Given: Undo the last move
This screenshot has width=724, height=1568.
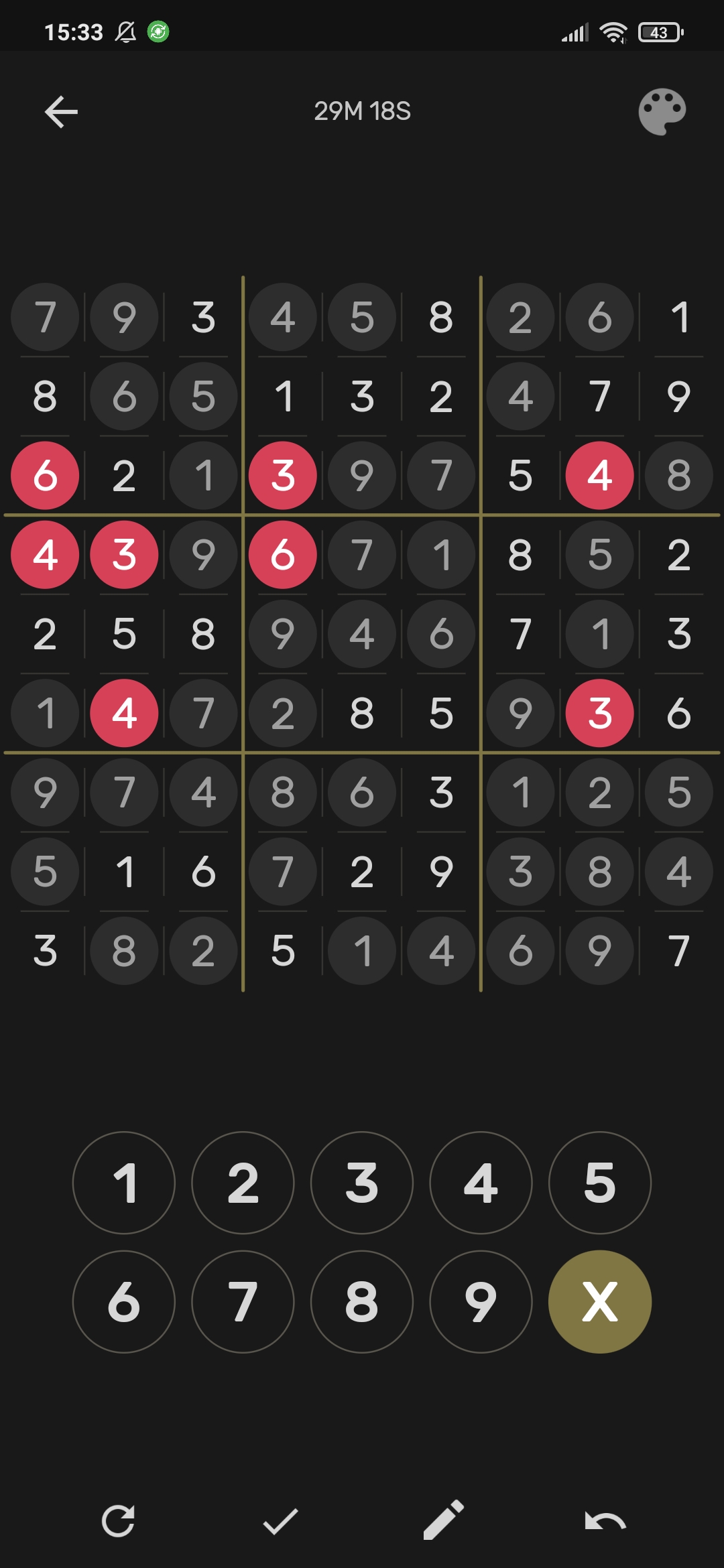Looking at the screenshot, I should click(605, 1521).
